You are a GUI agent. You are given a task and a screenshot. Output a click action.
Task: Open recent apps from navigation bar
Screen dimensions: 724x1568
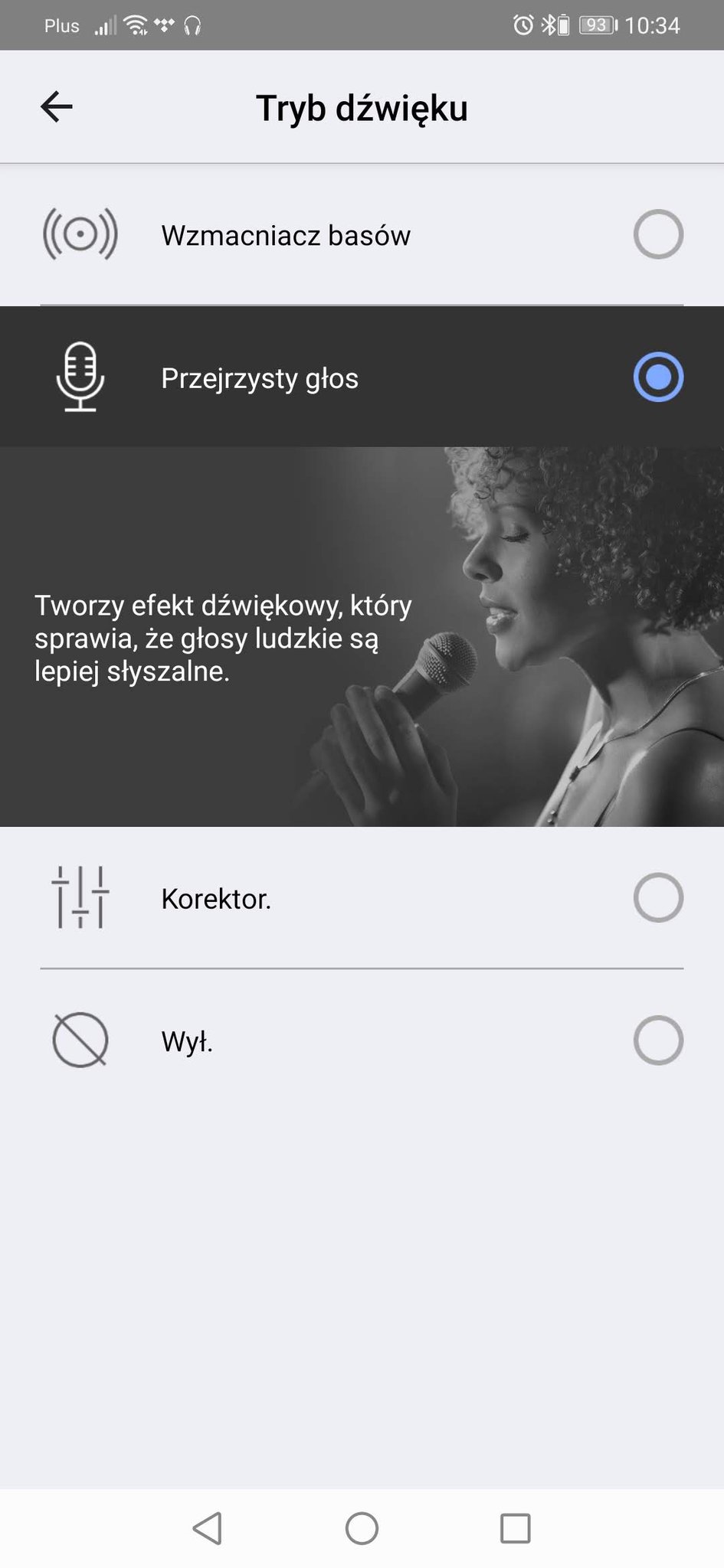[515, 1528]
